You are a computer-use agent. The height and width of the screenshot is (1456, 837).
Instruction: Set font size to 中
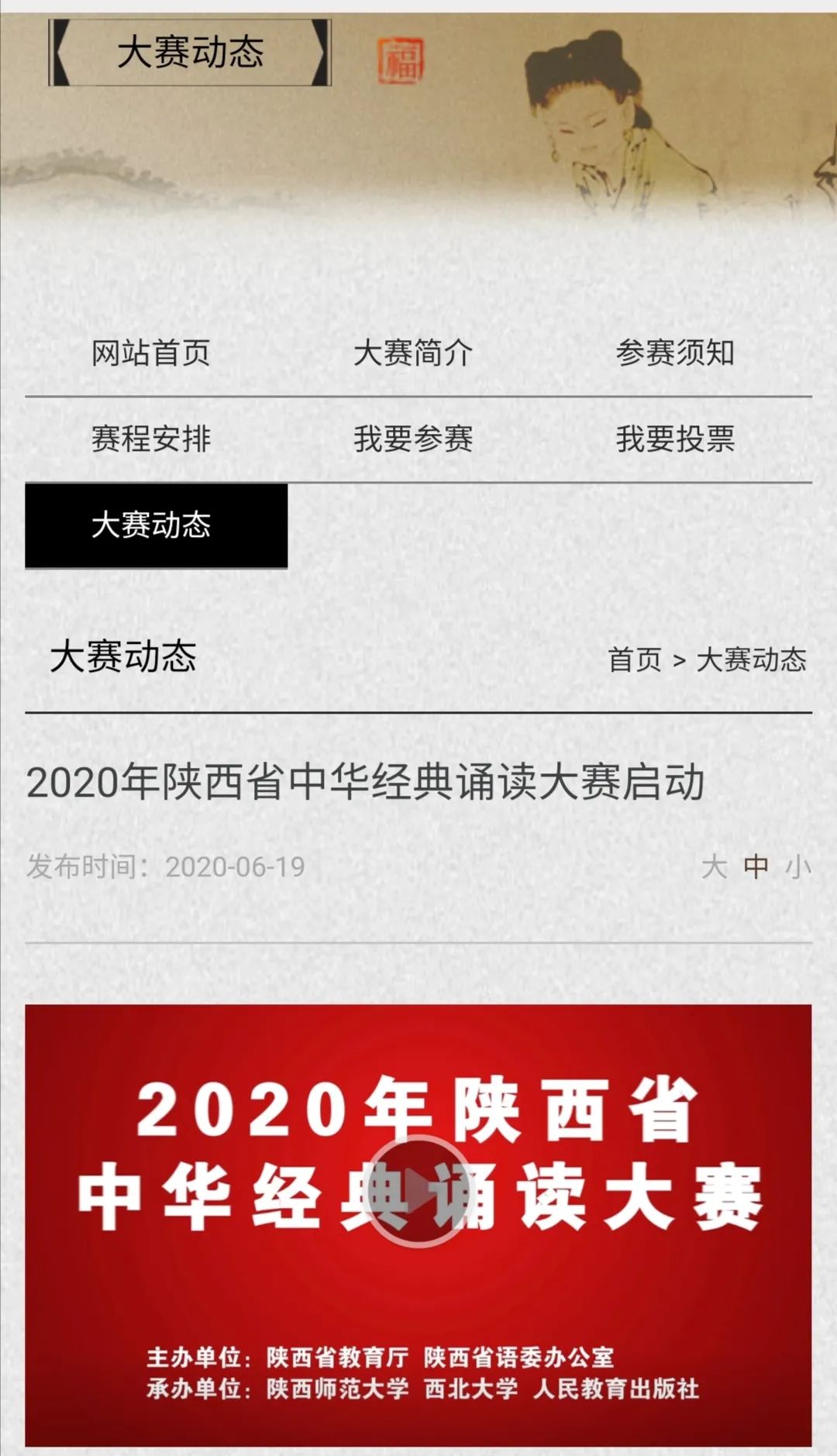pos(756,866)
